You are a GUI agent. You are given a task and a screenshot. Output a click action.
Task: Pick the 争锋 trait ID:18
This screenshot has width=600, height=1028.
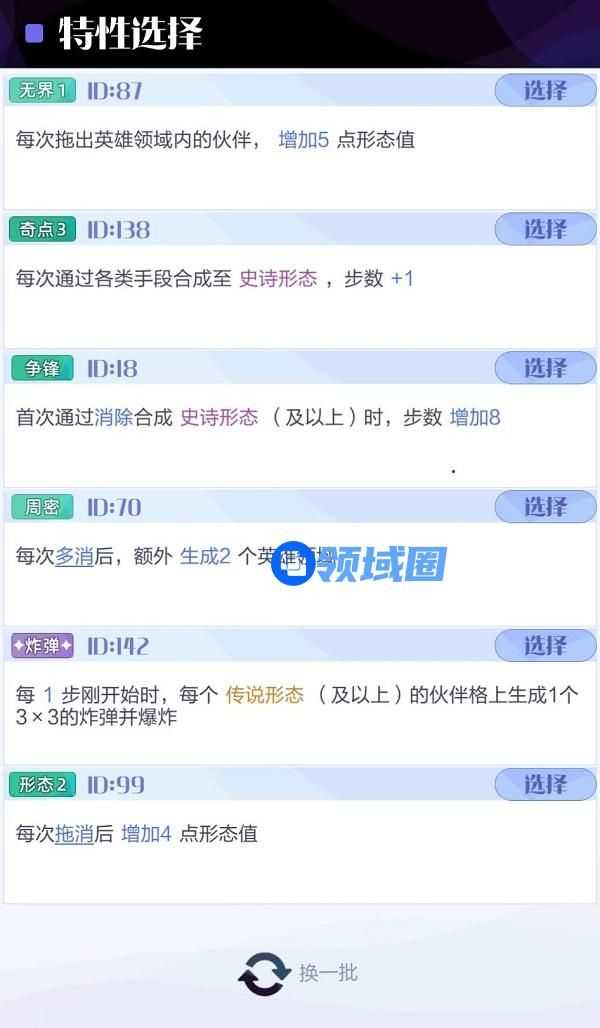pyautogui.click(x=545, y=368)
